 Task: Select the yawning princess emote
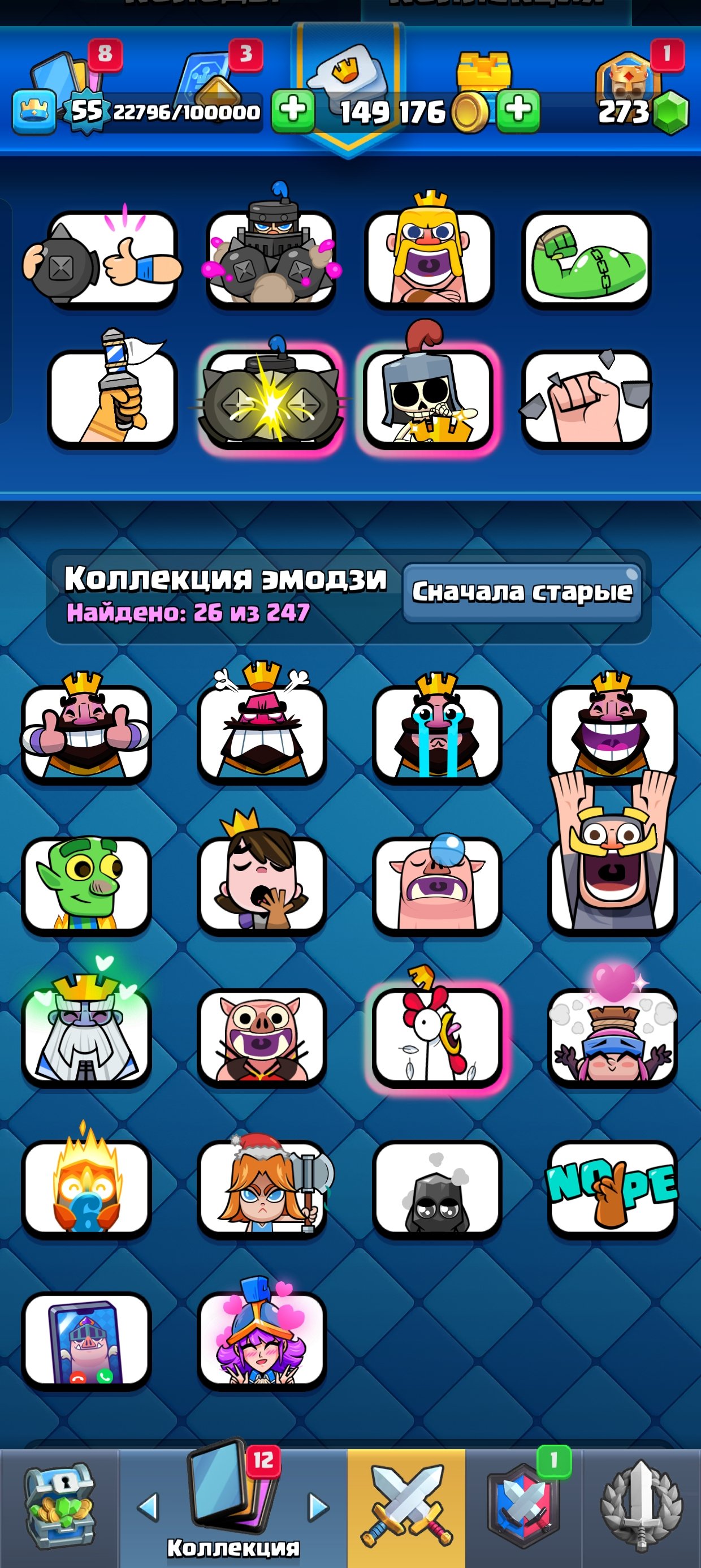261,885
